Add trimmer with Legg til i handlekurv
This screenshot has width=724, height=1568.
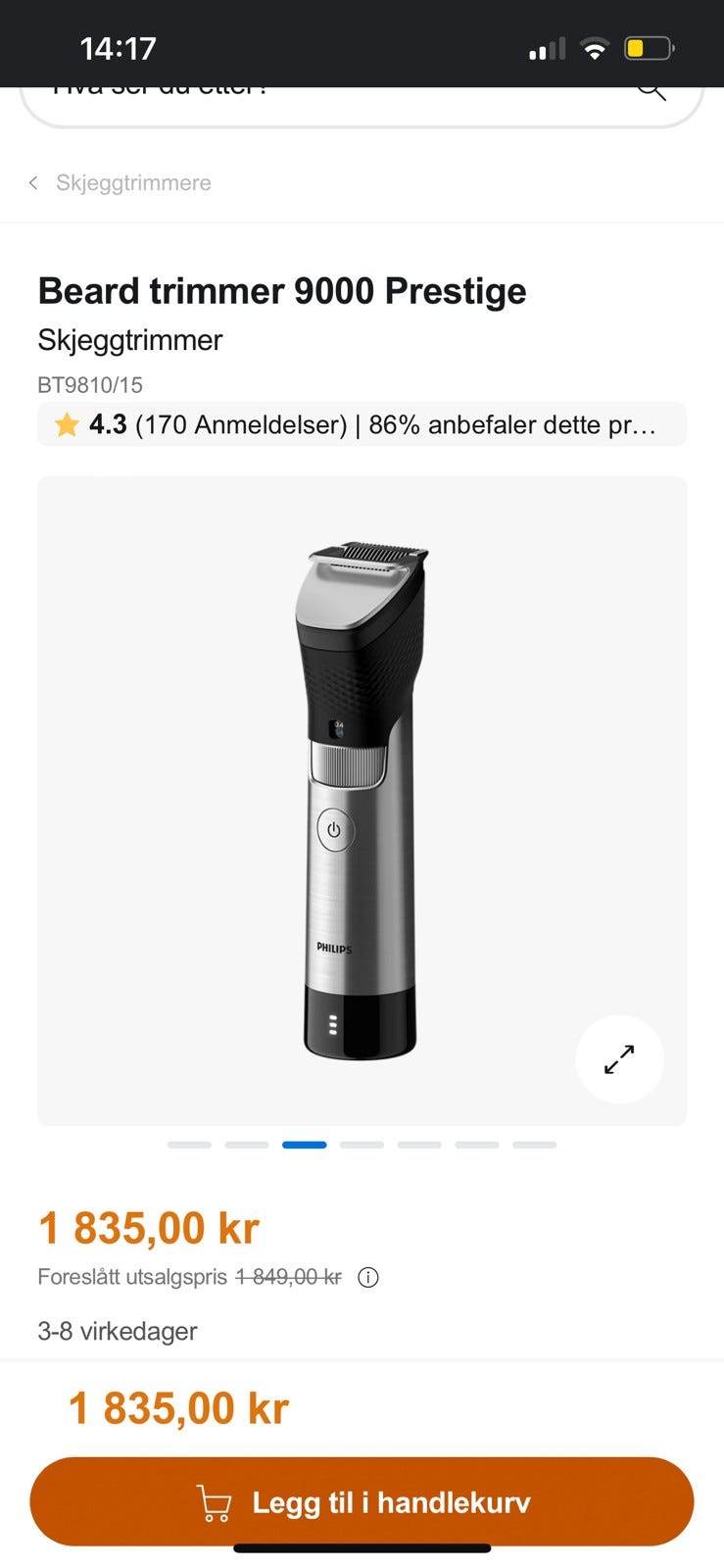point(362,1501)
